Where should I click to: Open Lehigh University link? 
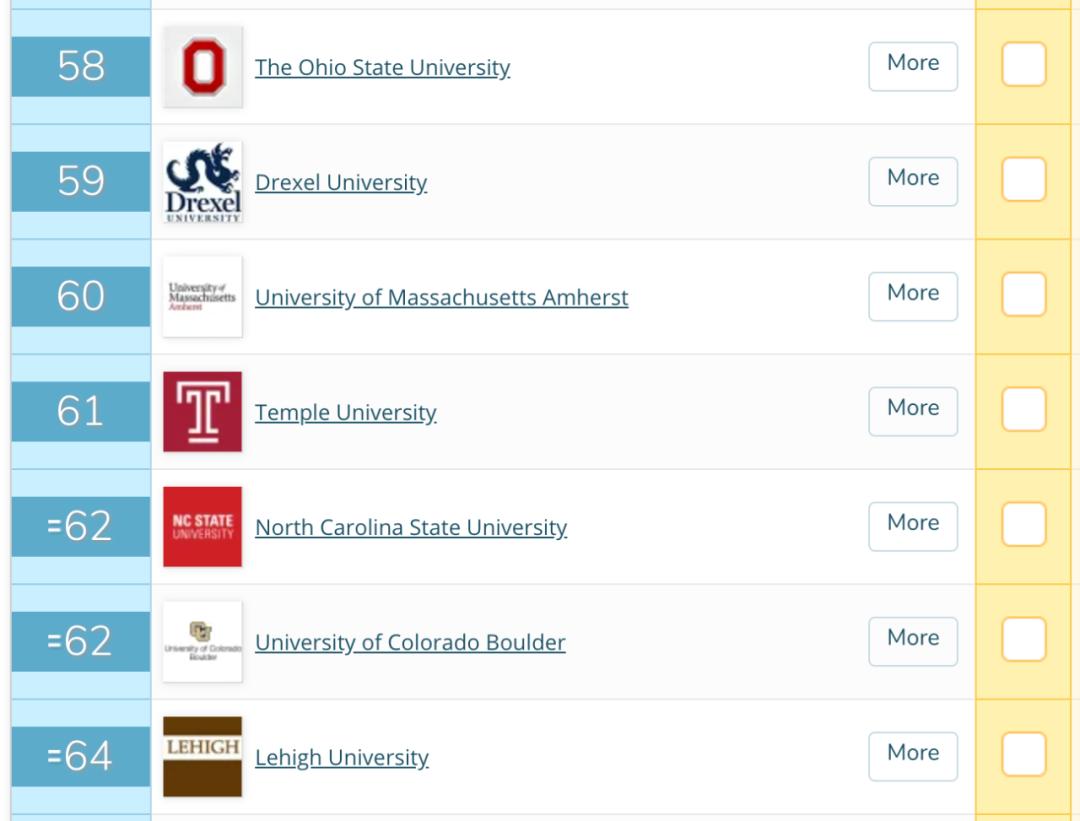click(341, 757)
